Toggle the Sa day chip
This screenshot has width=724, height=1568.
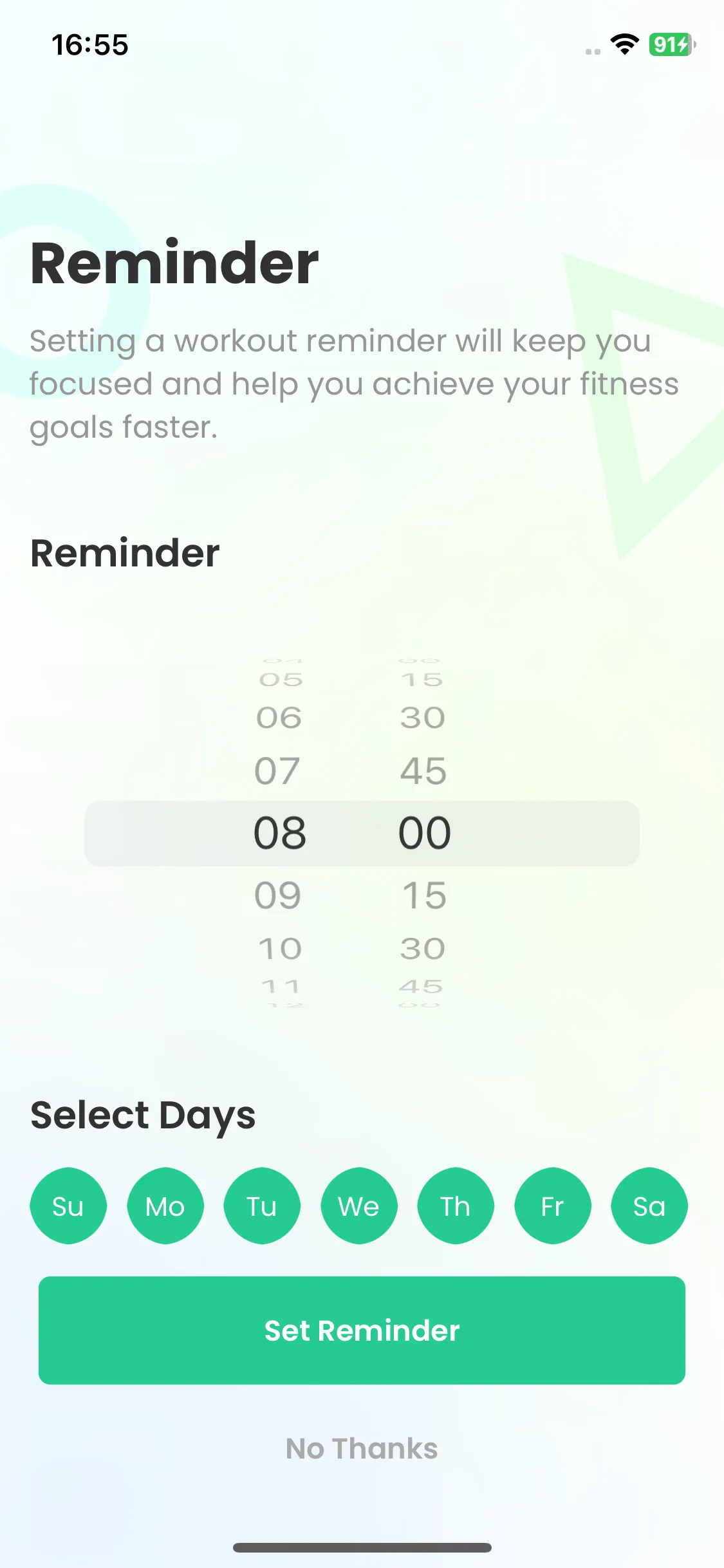pyautogui.click(x=649, y=1206)
